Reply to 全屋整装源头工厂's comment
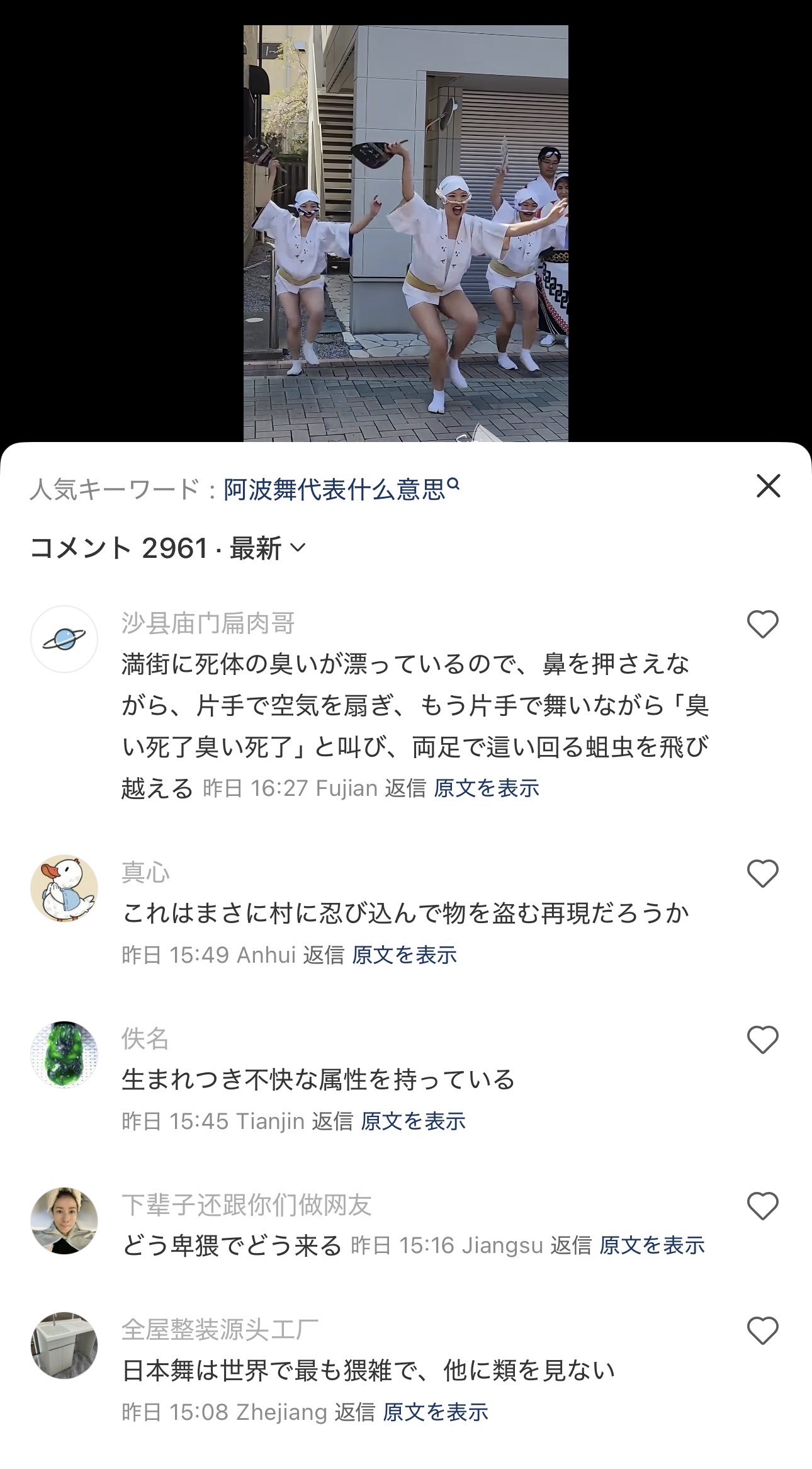812x1469 pixels. (354, 1412)
